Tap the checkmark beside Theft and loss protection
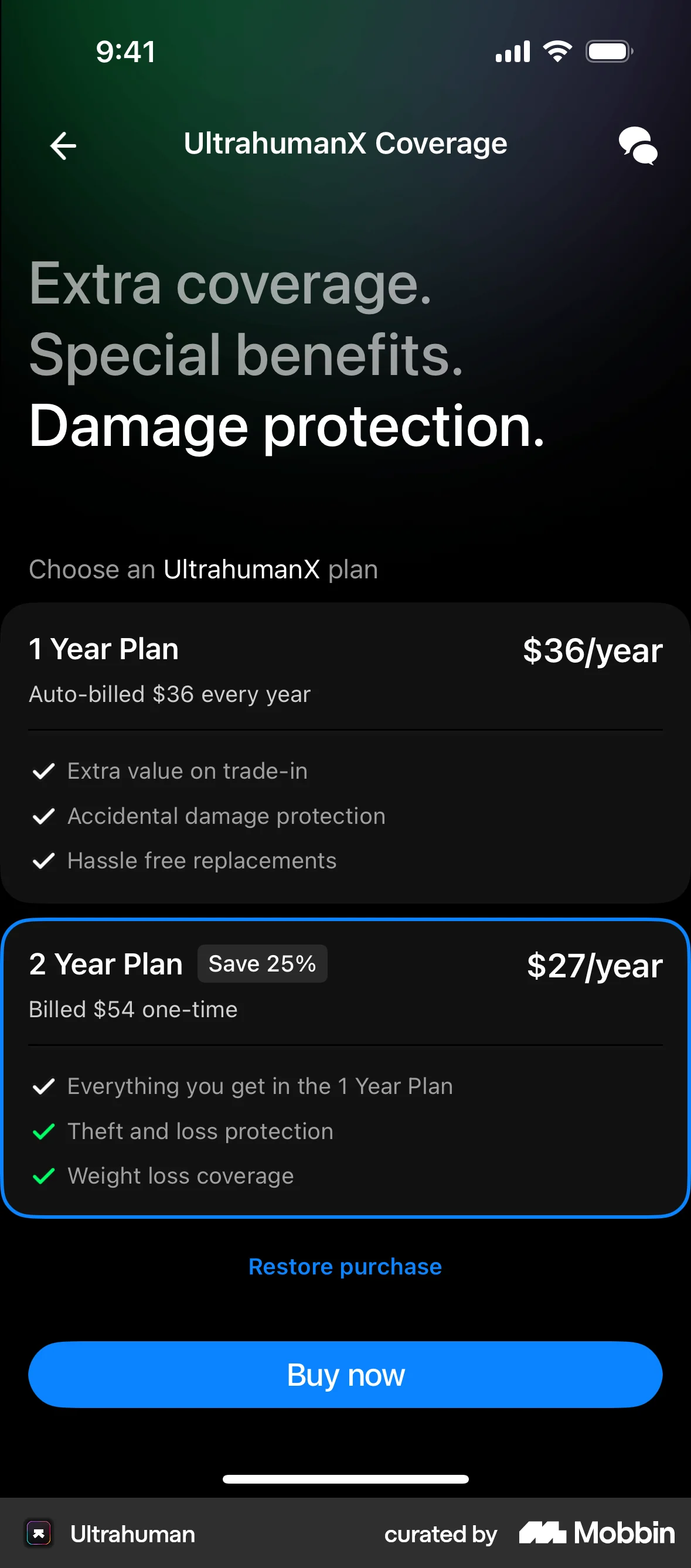691x1568 pixels. (x=43, y=1130)
